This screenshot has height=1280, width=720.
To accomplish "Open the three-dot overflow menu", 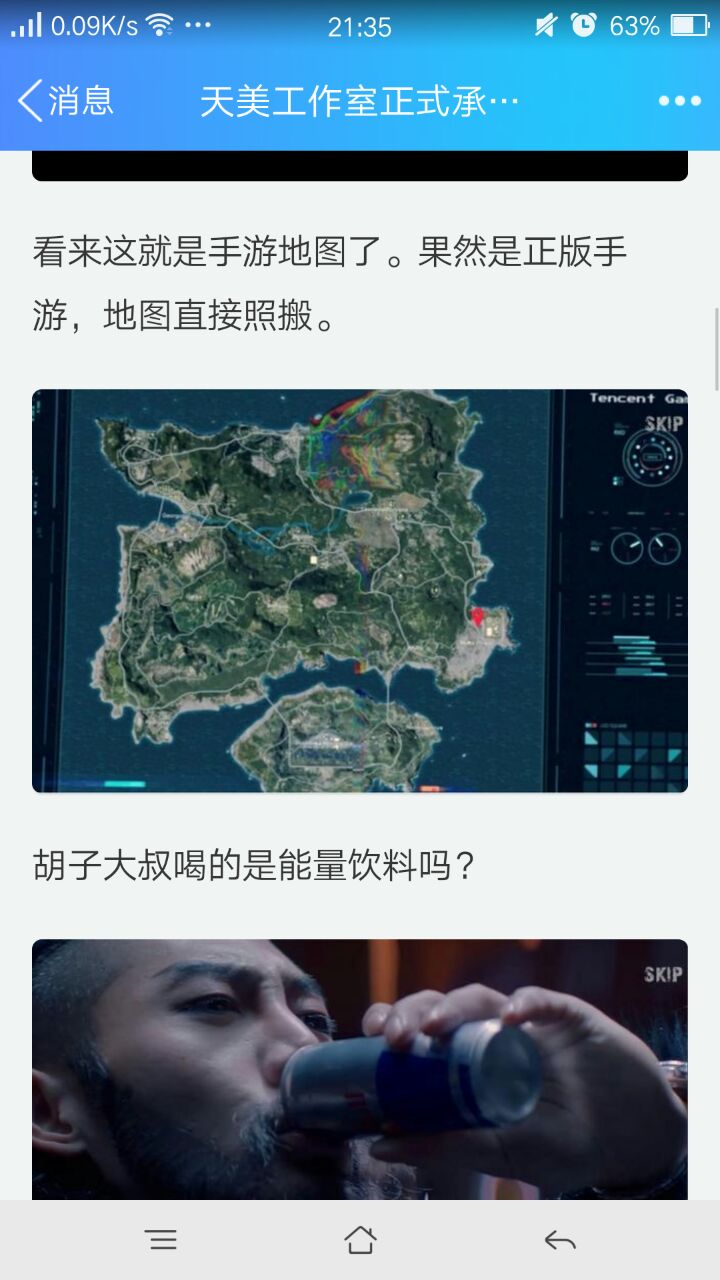I will (679, 101).
